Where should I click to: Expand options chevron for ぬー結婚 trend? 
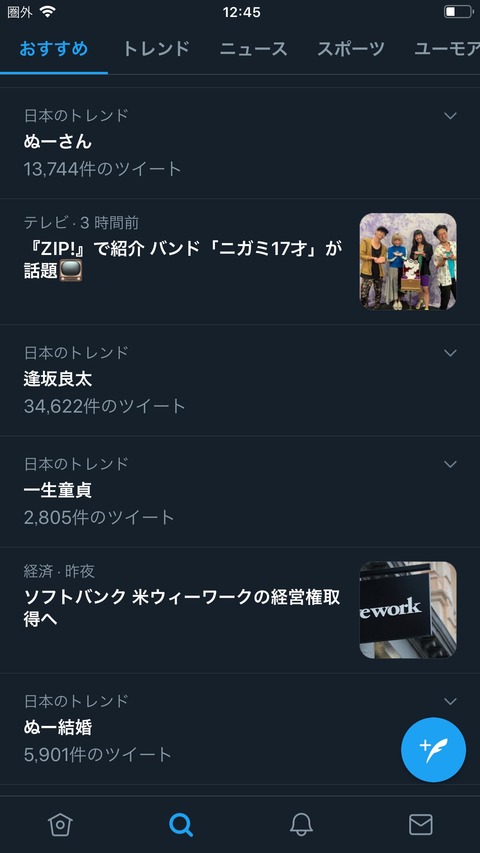click(450, 701)
